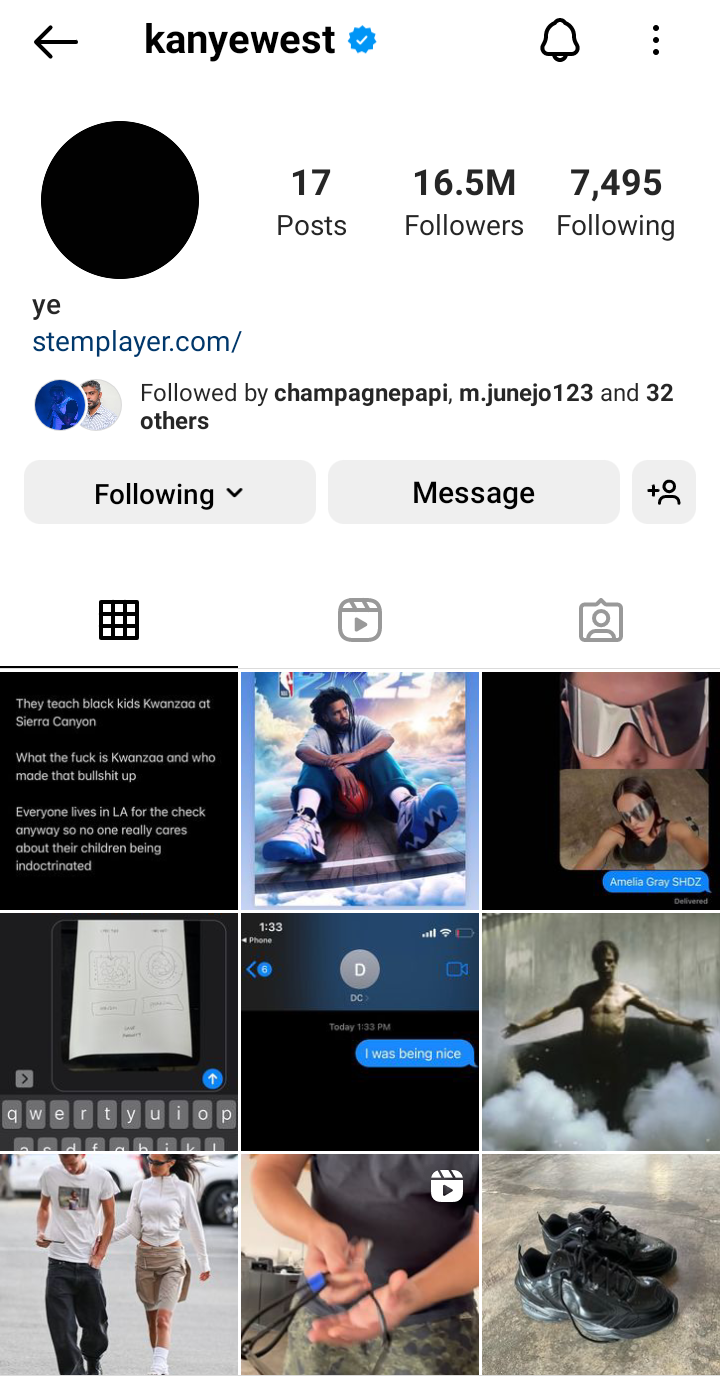Expand the Following dropdown button
The image size is (720, 1384).
click(169, 493)
